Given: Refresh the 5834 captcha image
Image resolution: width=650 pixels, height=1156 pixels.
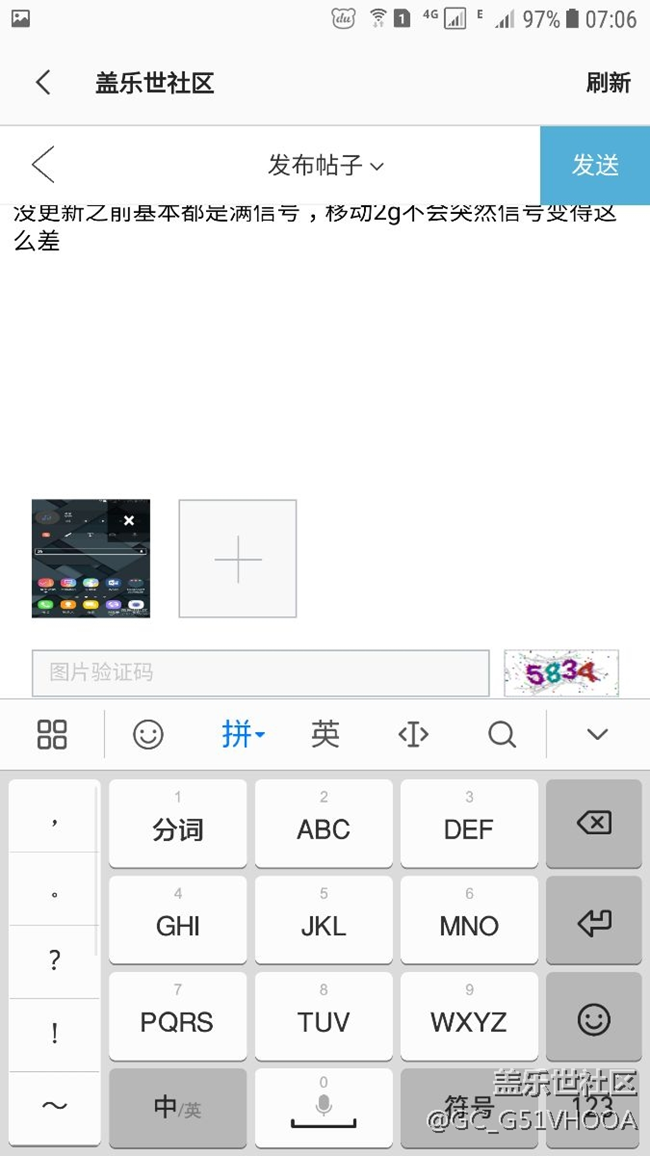Looking at the screenshot, I should 560,672.
